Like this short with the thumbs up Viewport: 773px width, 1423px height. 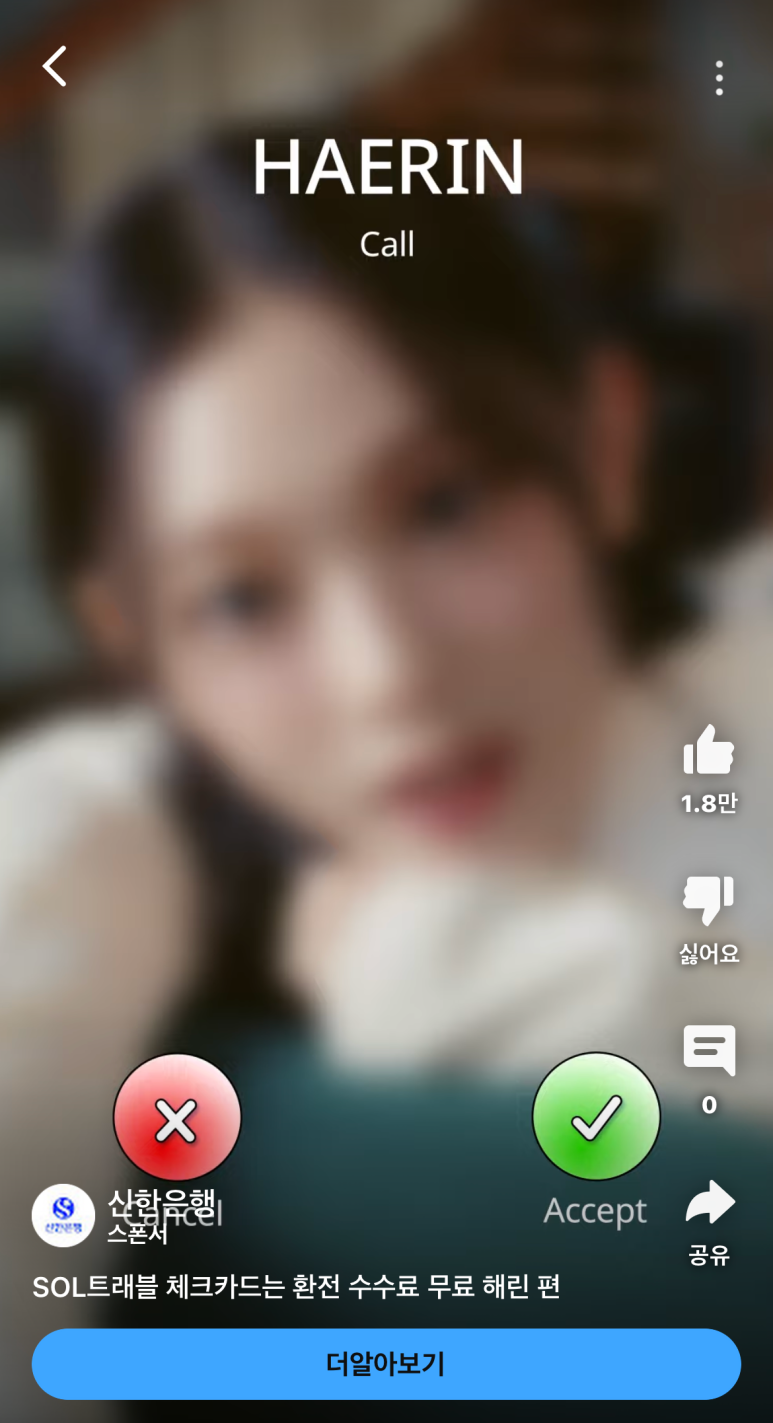pyautogui.click(x=709, y=751)
